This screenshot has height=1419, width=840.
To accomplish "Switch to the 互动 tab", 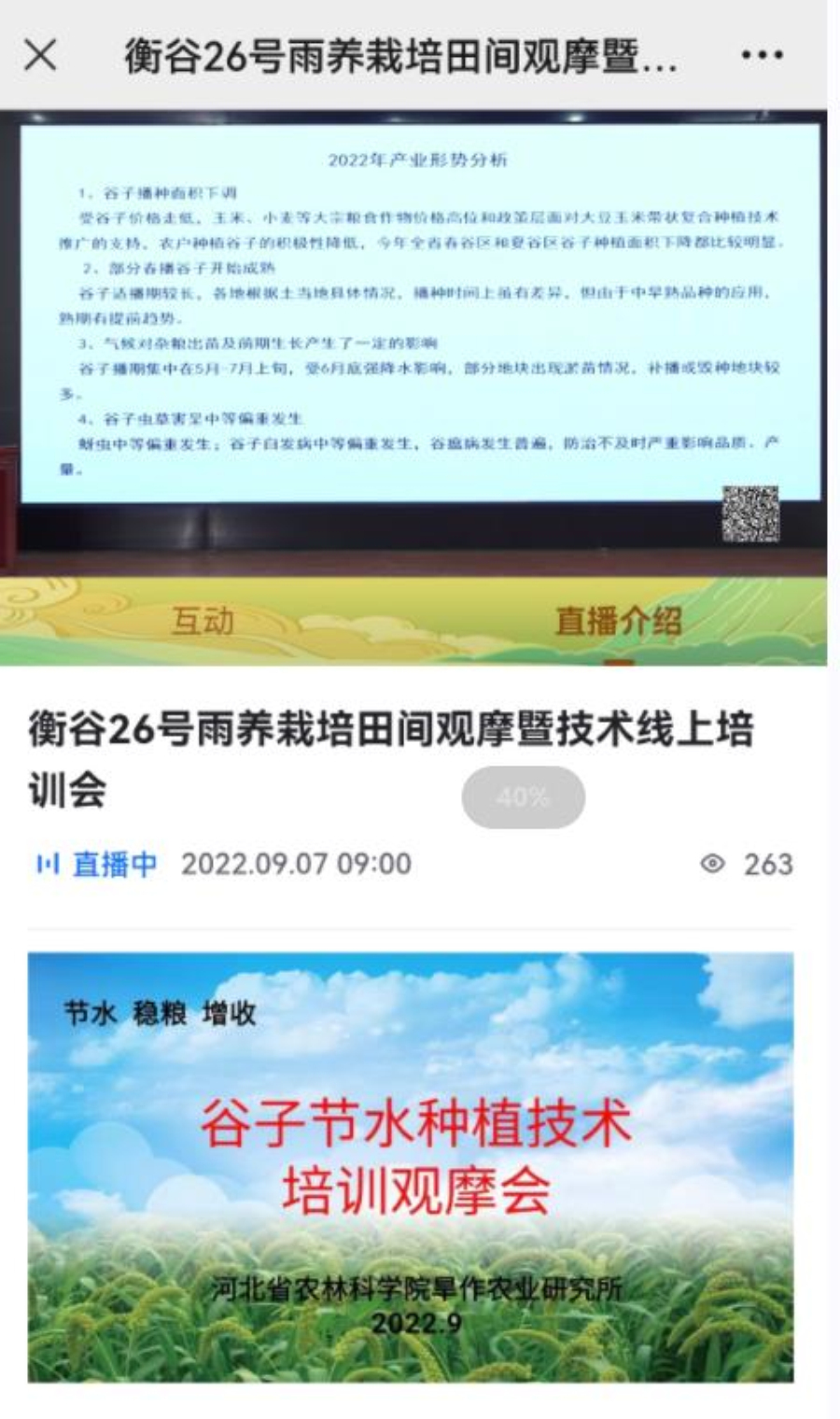I will (203, 621).
